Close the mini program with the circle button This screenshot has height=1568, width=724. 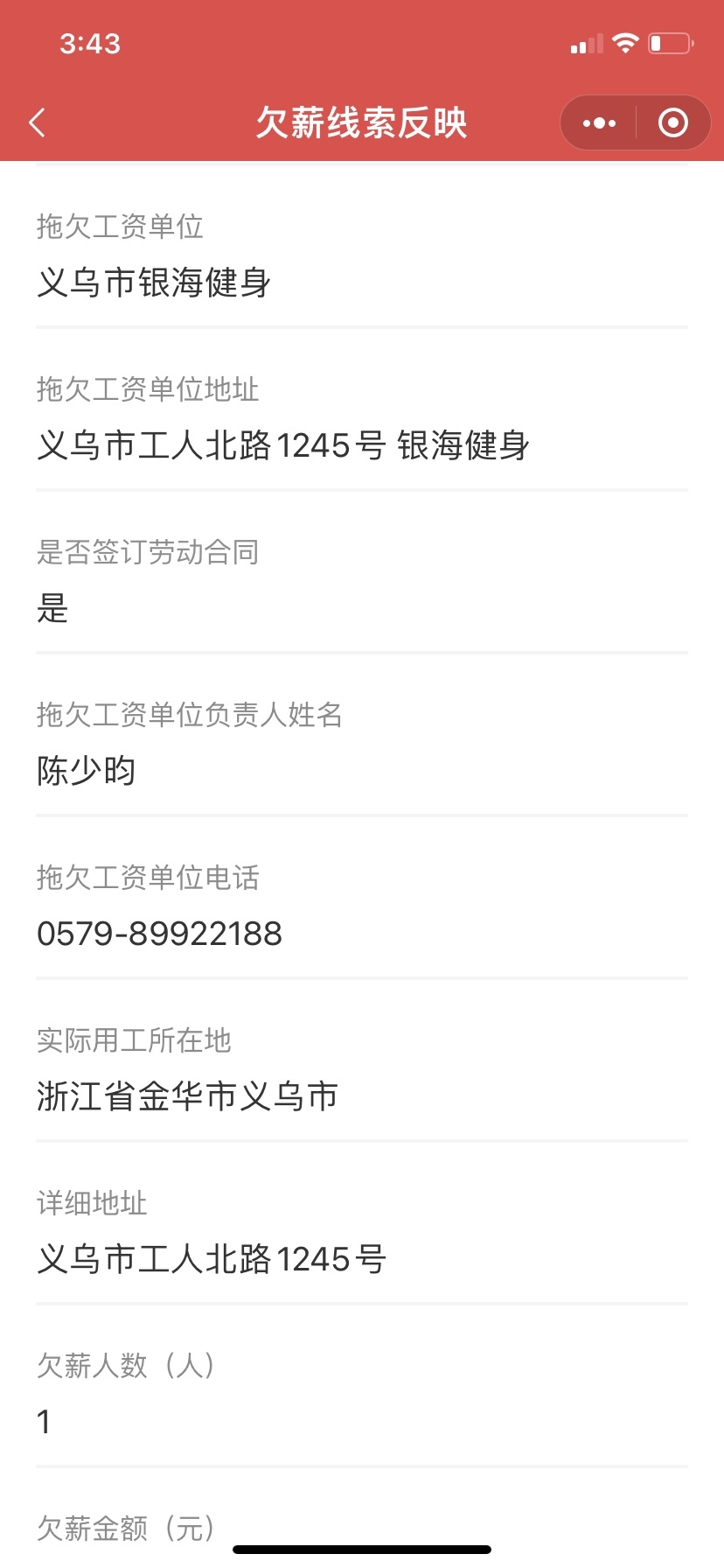point(672,123)
